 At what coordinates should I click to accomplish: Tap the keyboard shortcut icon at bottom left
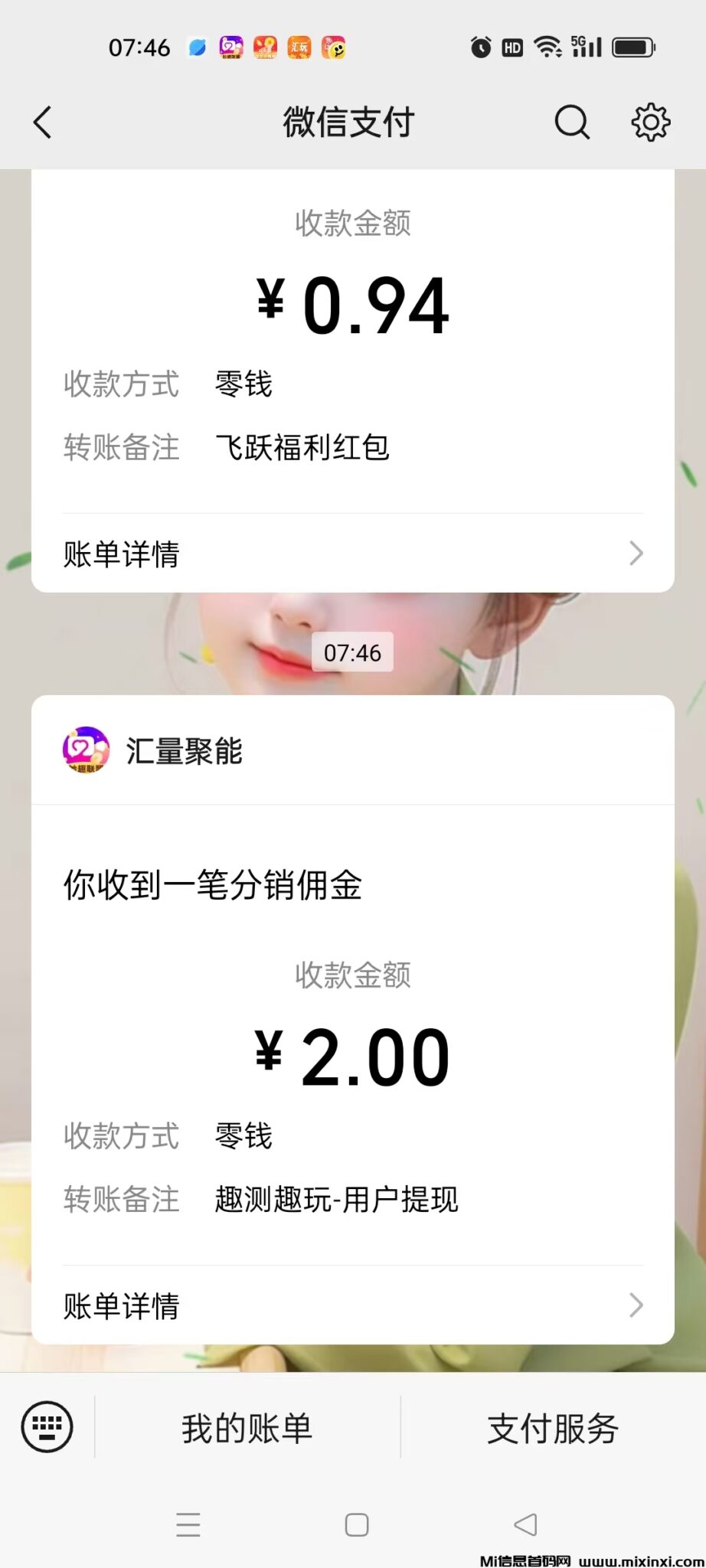[46, 1426]
